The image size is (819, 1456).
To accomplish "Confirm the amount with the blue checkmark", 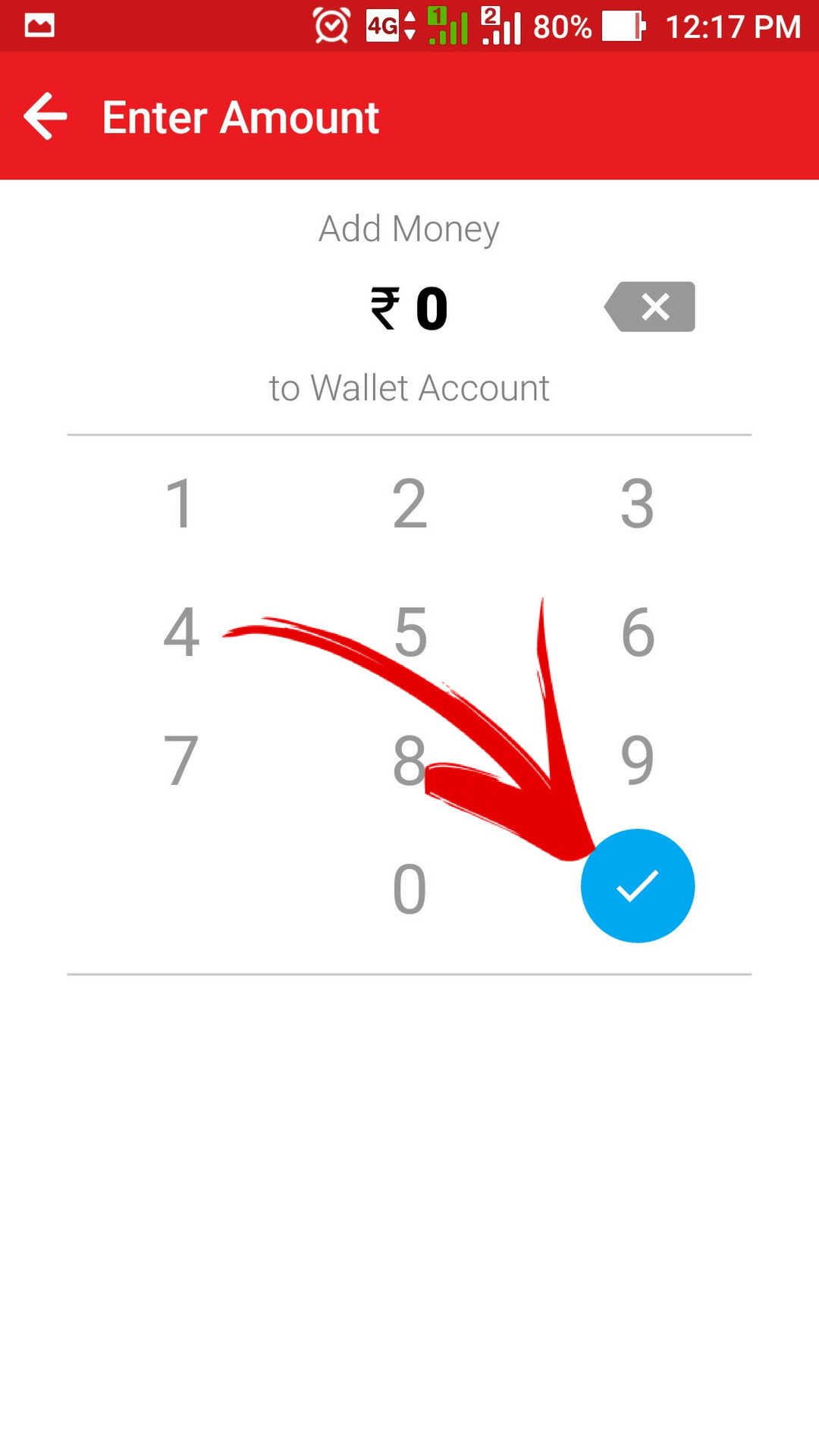I will coord(638,886).
